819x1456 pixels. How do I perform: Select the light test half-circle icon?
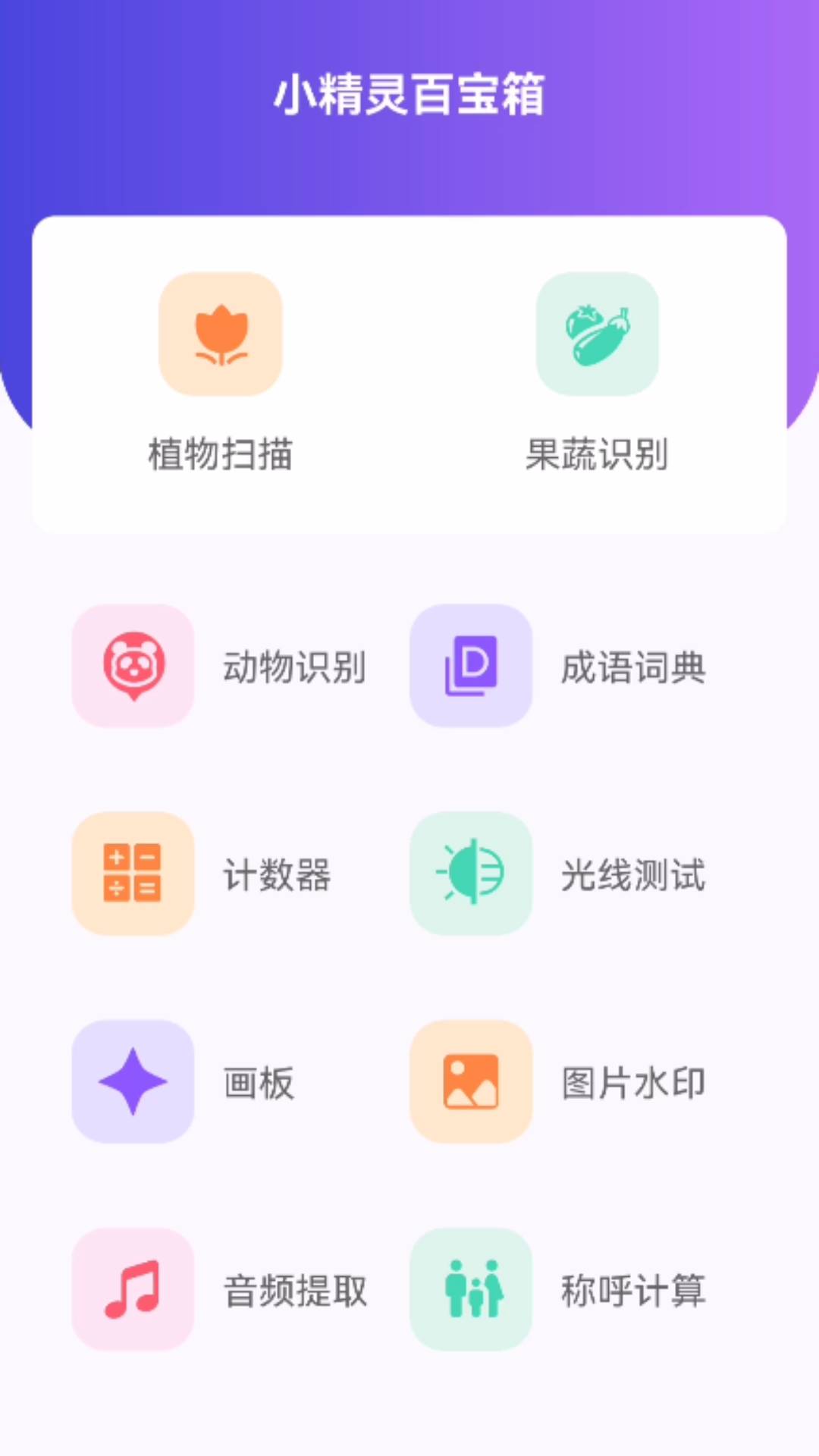470,875
